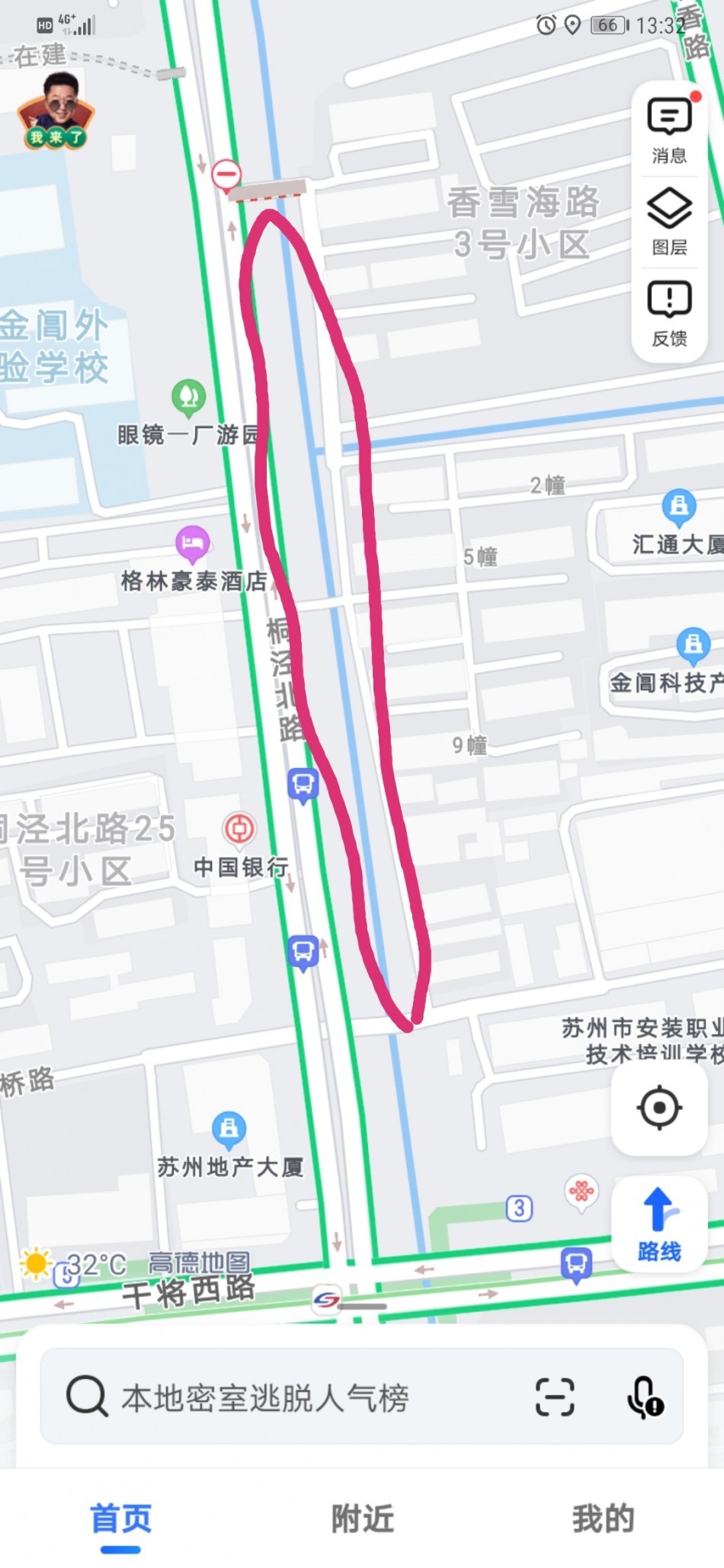Select the 苏州地产大厦 building marker

229,1128
